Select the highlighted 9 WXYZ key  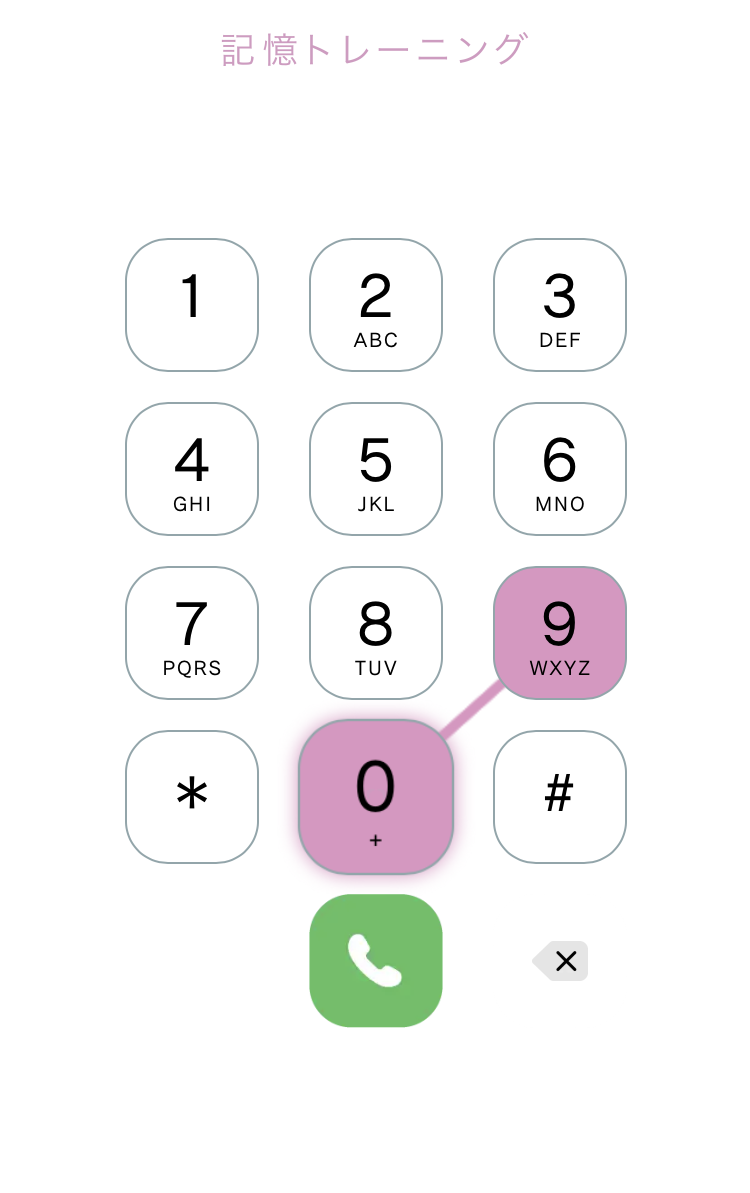pyautogui.click(x=560, y=633)
